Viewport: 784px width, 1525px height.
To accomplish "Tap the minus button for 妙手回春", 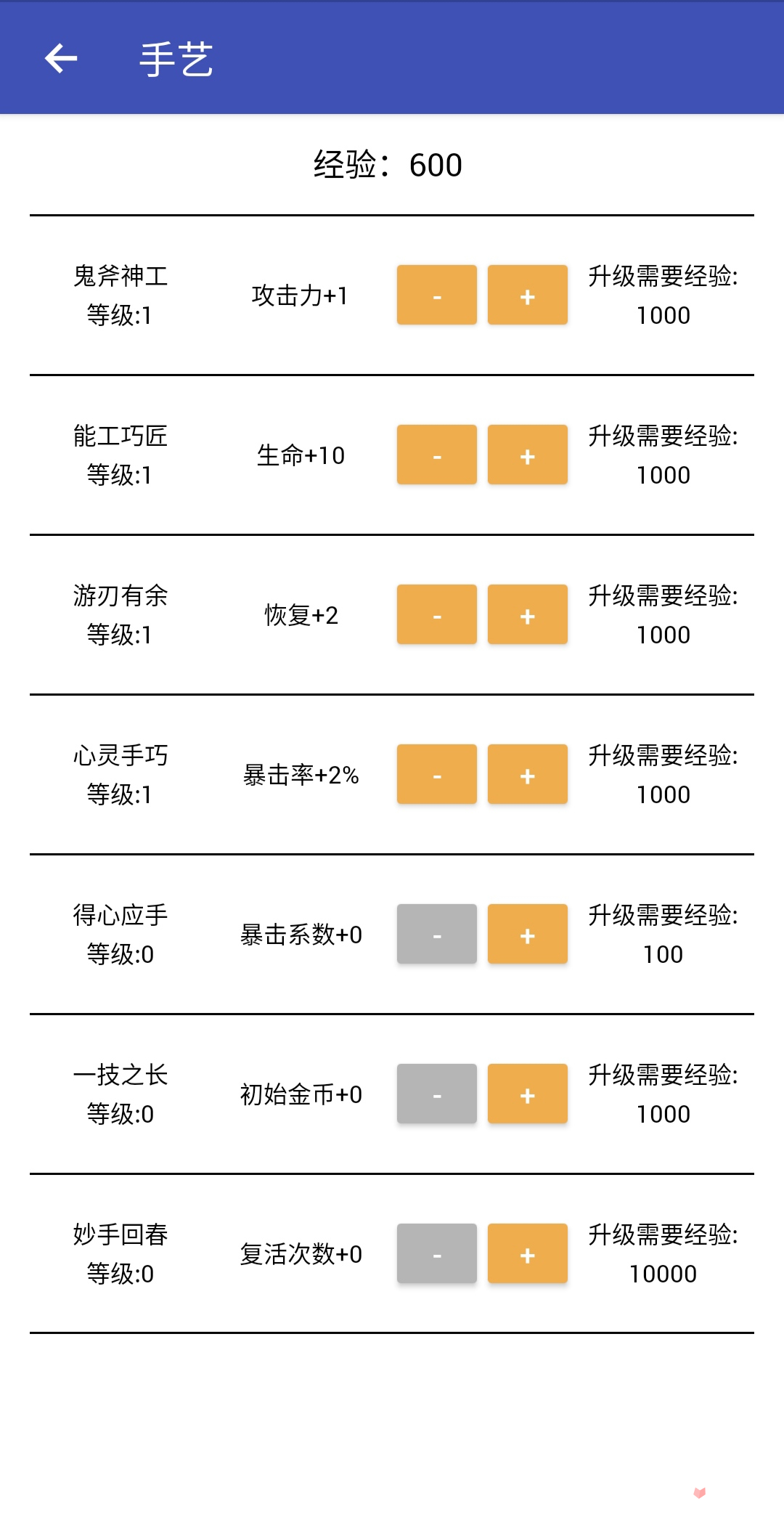I will click(x=436, y=1253).
